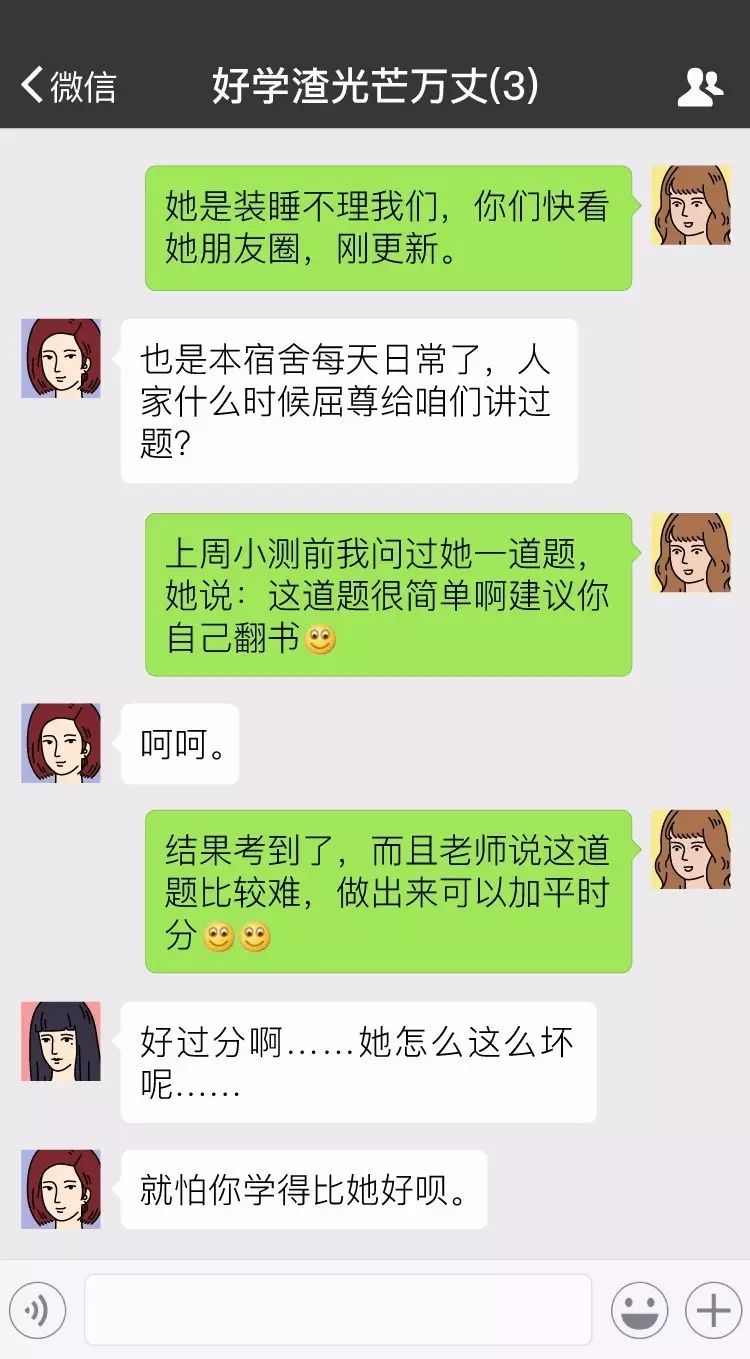The image size is (750, 1359).
Task: Open the group members info icon
Action: coord(699,88)
